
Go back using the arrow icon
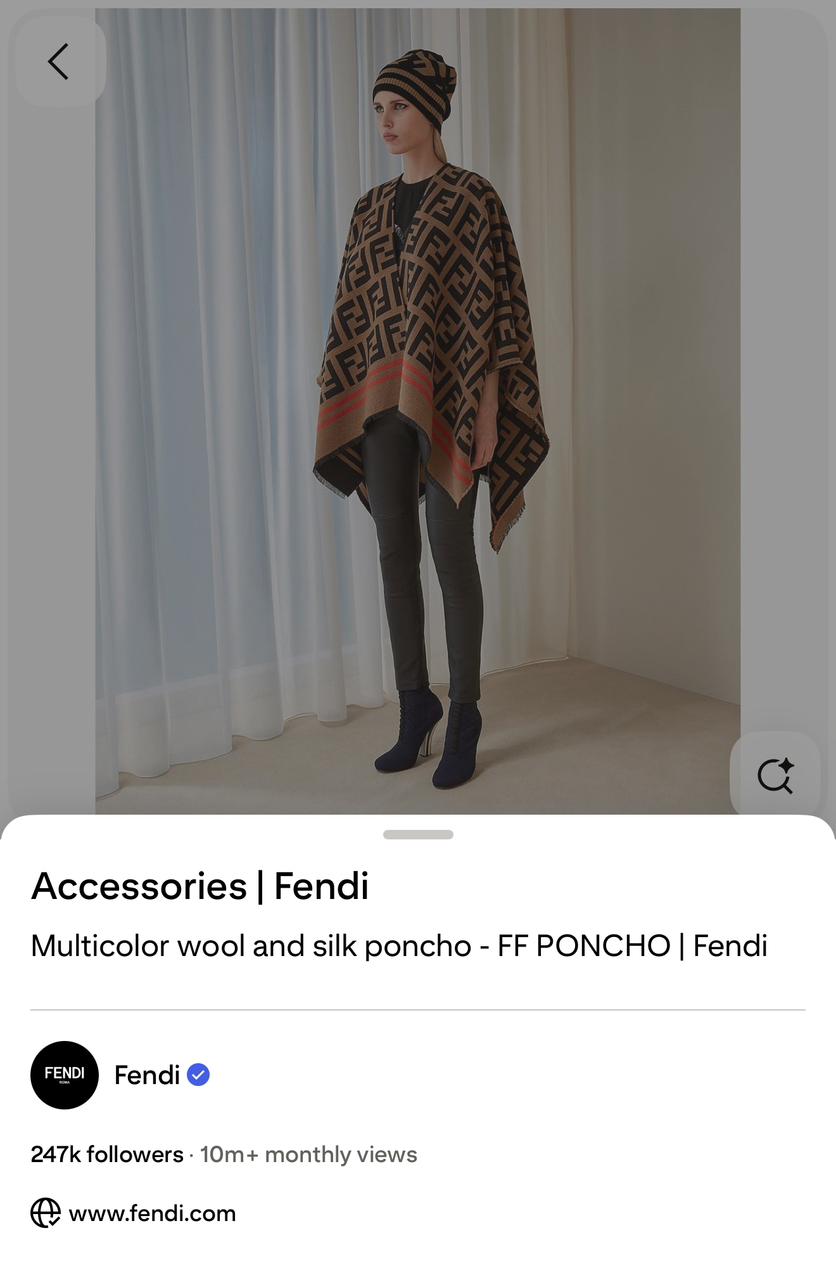[59, 62]
